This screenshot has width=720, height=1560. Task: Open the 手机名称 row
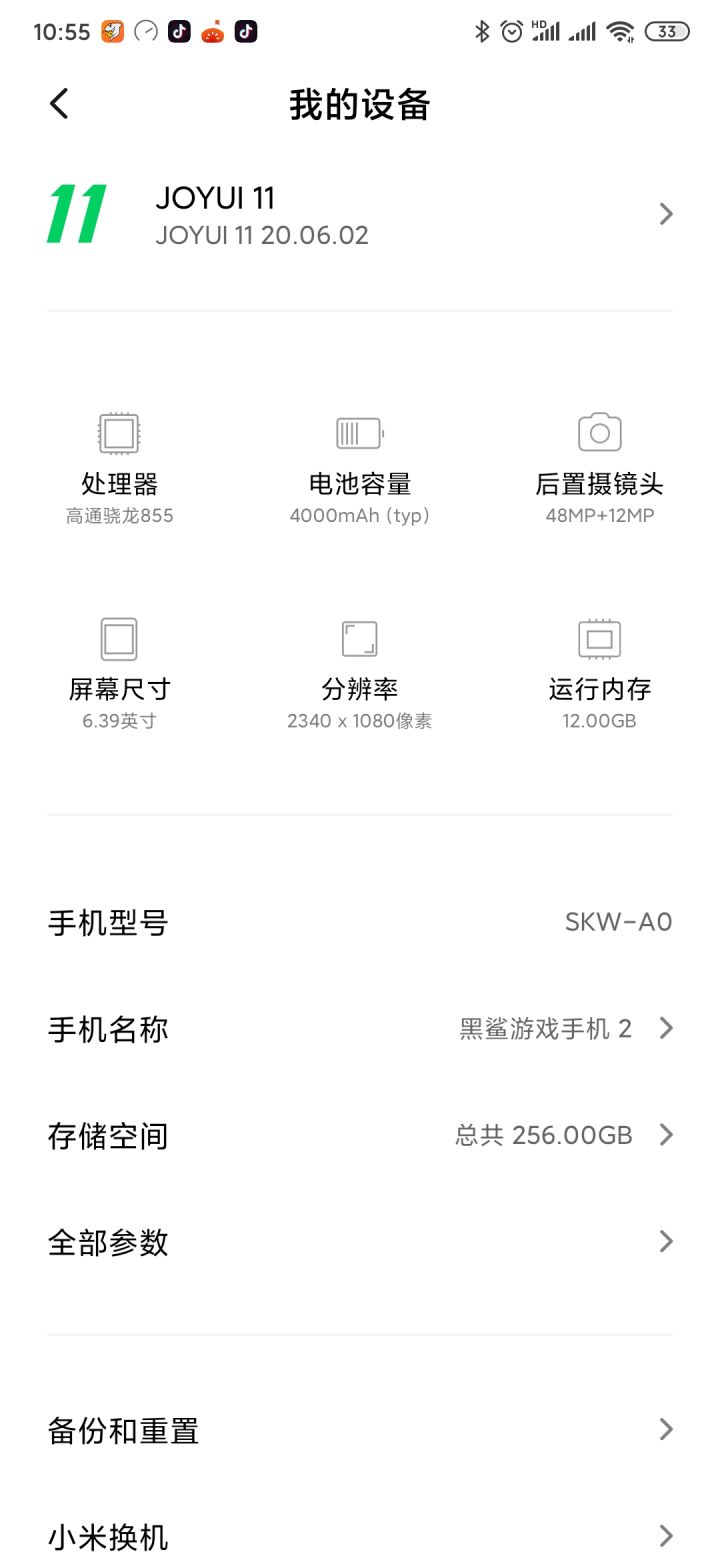[360, 1028]
